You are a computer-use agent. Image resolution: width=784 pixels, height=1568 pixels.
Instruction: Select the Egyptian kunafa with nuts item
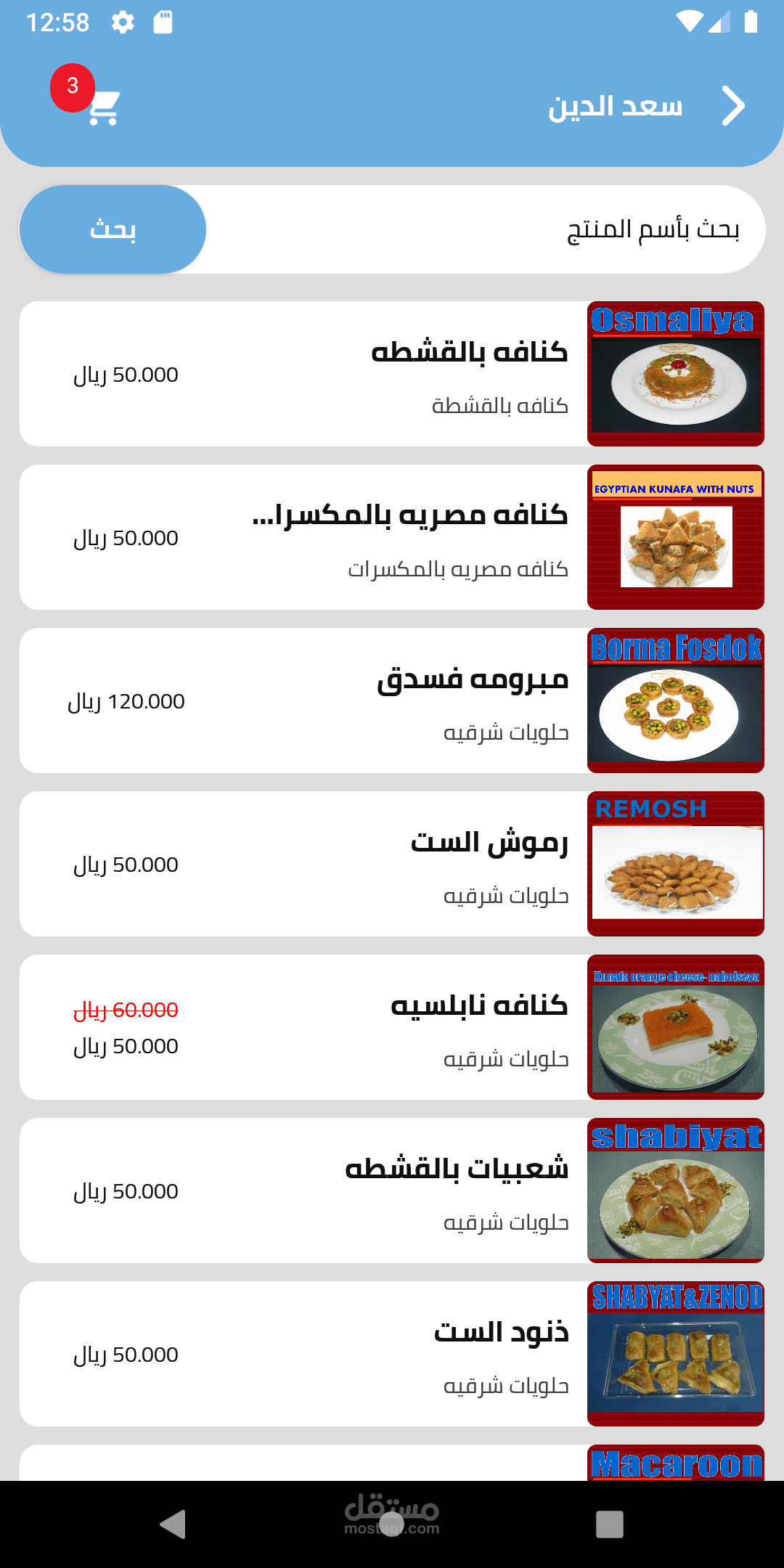(392, 537)
